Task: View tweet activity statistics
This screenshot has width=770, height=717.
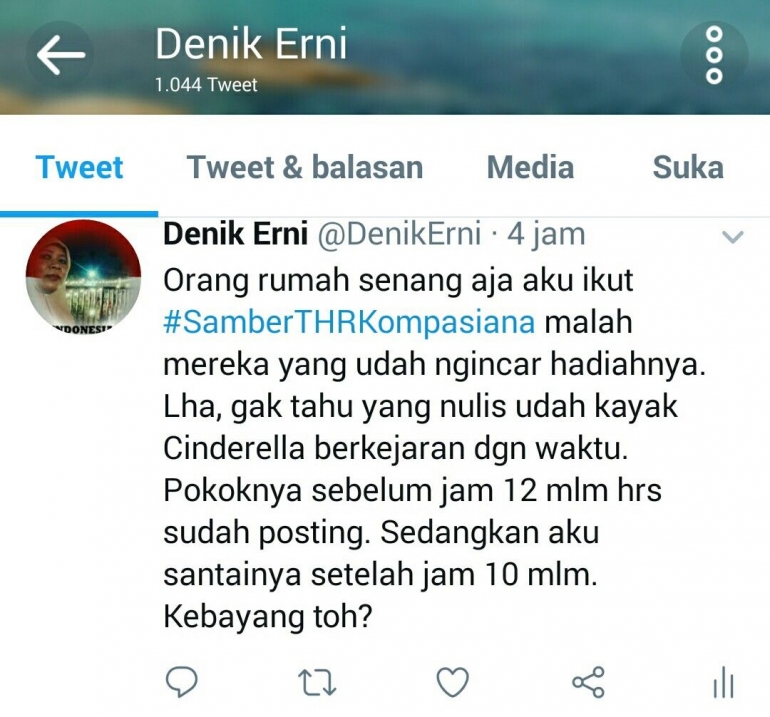Action: 723,682
